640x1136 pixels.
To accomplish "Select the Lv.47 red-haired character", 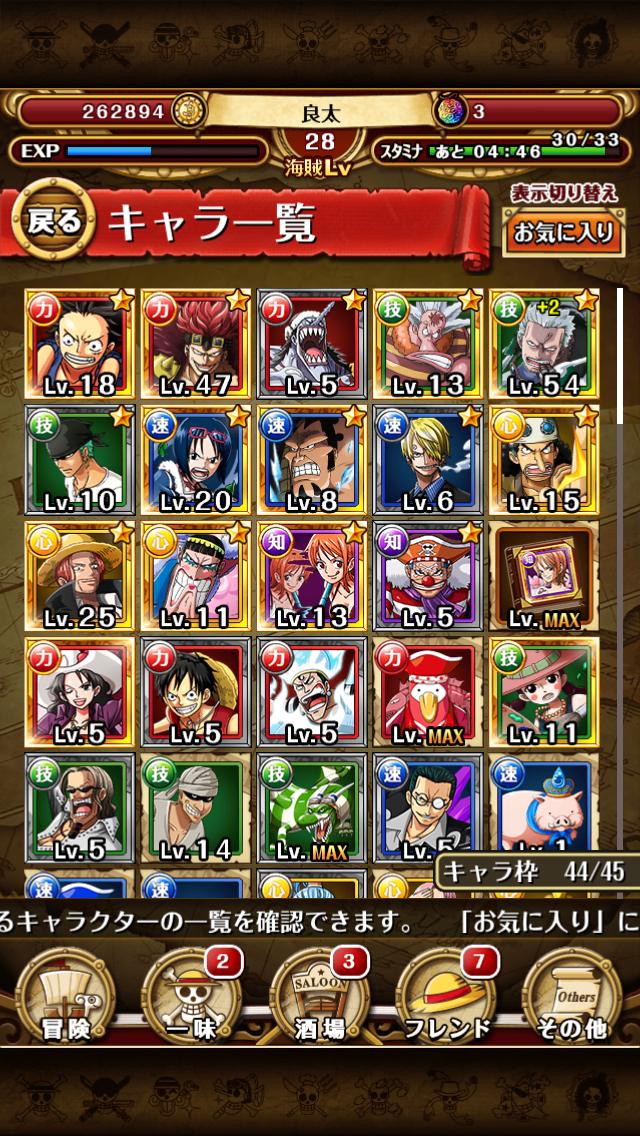I will [196, 344].
